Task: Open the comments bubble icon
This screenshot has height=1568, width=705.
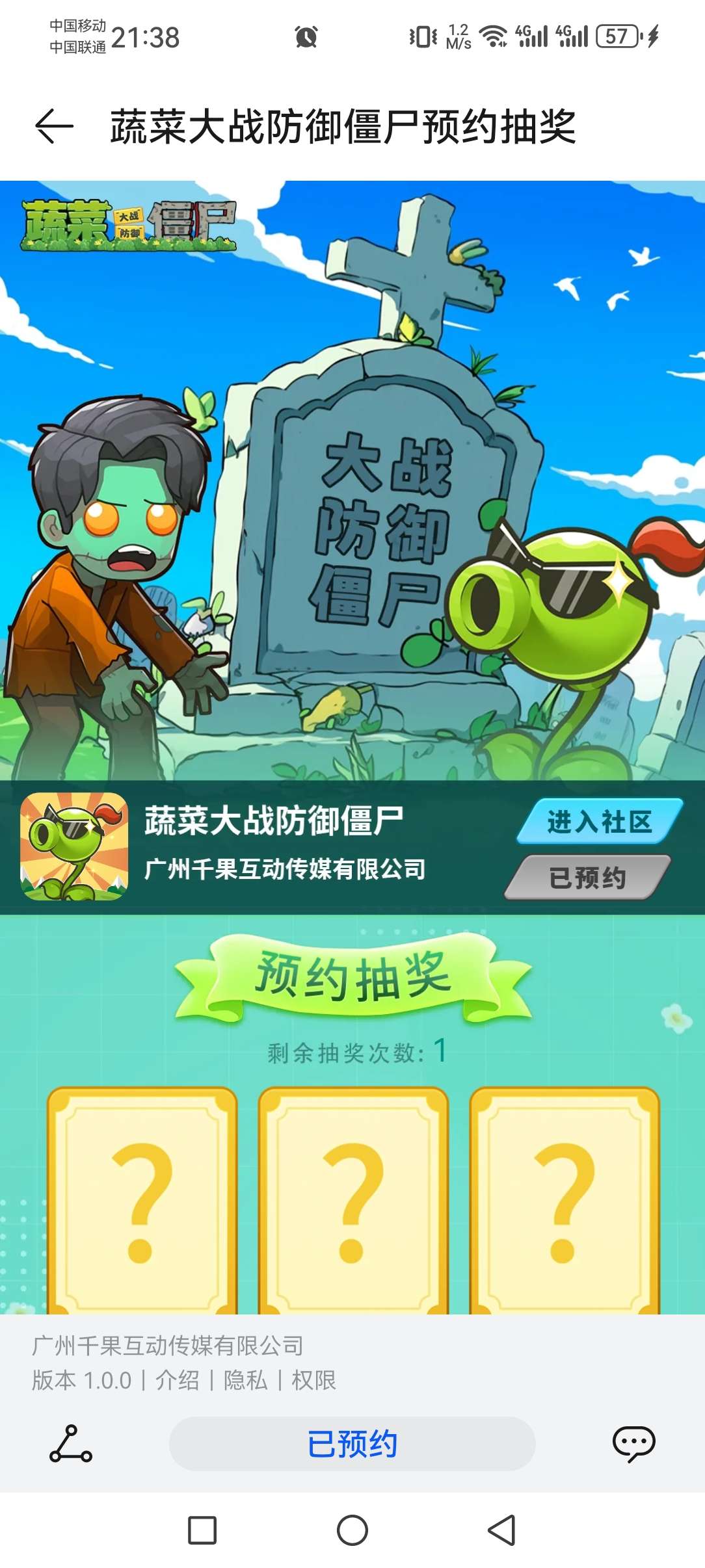Action: pos(633,1444)
